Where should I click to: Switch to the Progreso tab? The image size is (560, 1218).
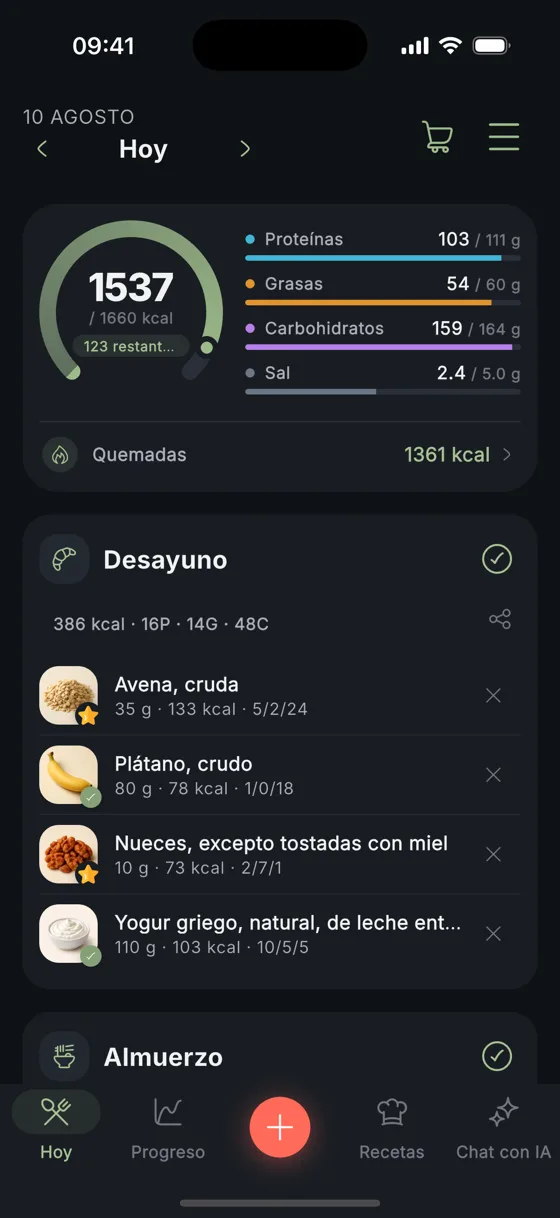click(168, 1128)
